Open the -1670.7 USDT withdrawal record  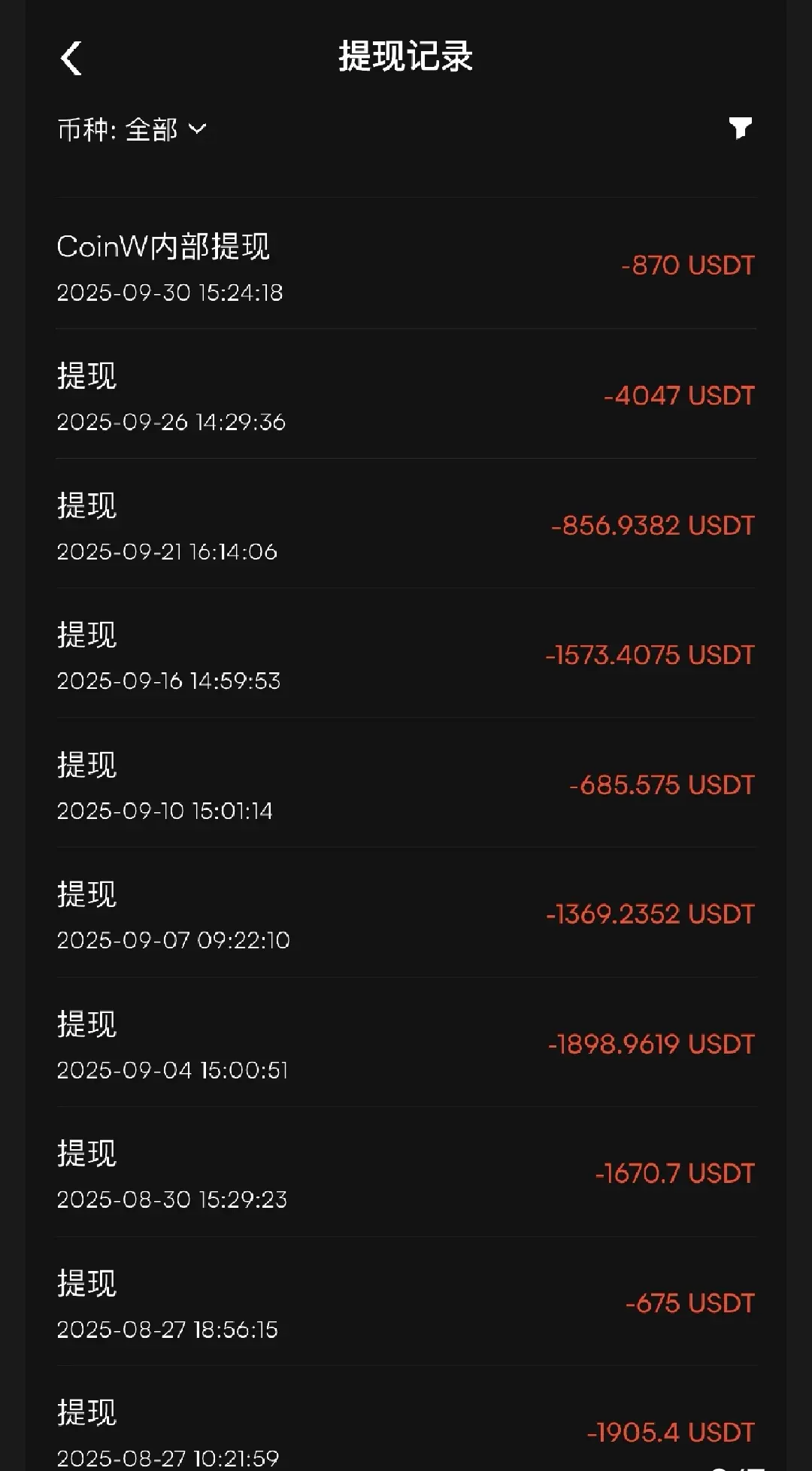406,1173
